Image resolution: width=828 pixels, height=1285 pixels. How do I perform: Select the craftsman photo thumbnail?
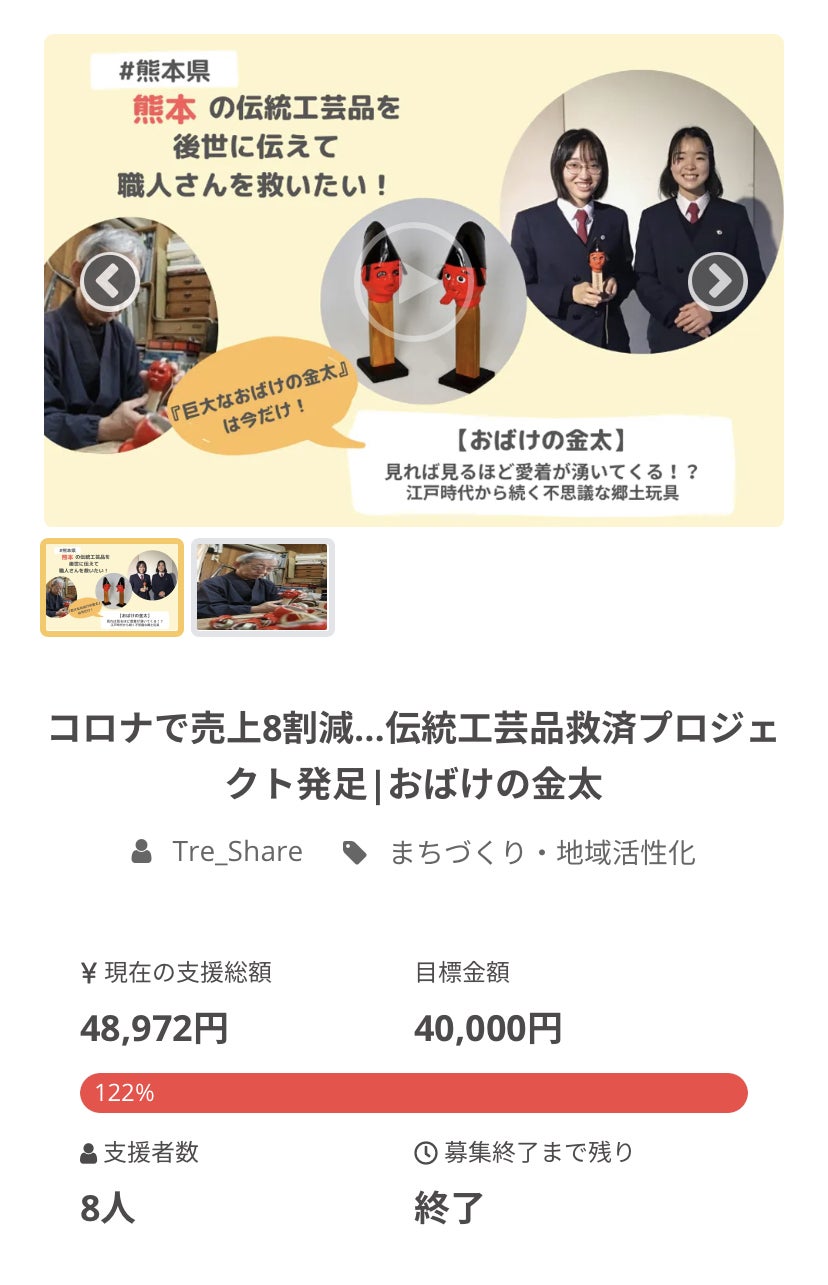point(262,587)
